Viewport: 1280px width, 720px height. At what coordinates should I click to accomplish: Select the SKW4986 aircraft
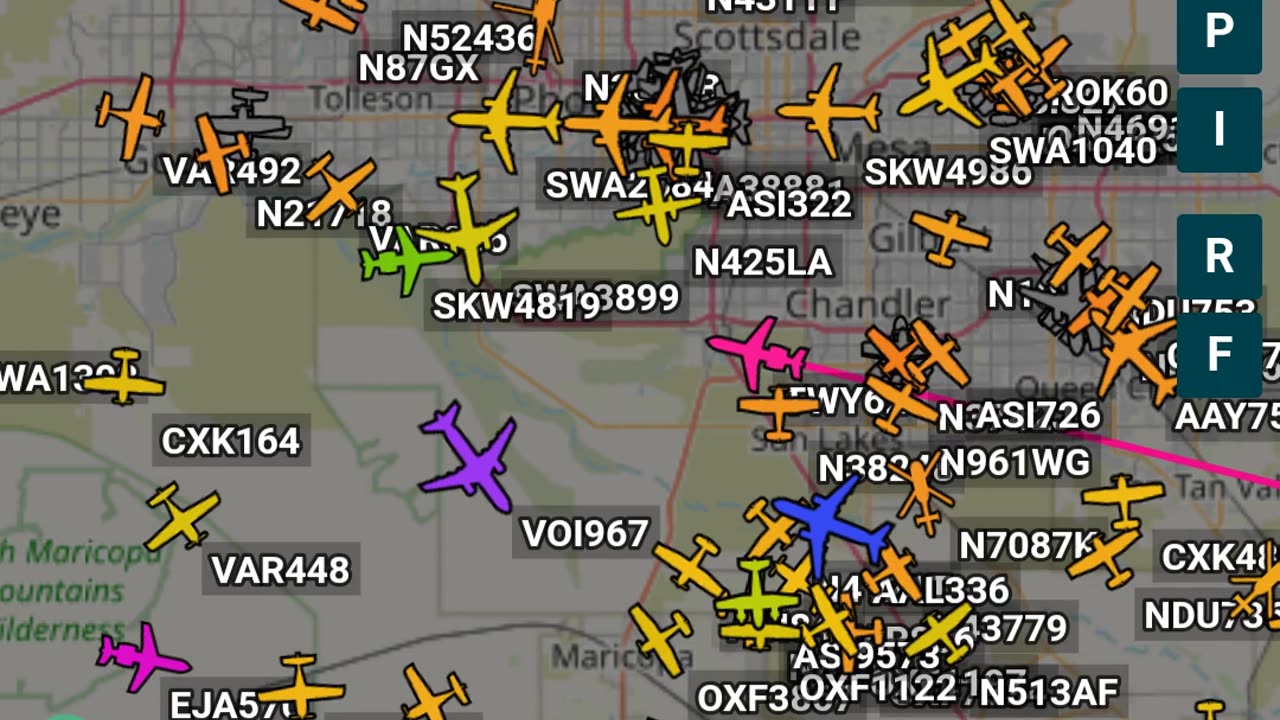tap(829, 111)
